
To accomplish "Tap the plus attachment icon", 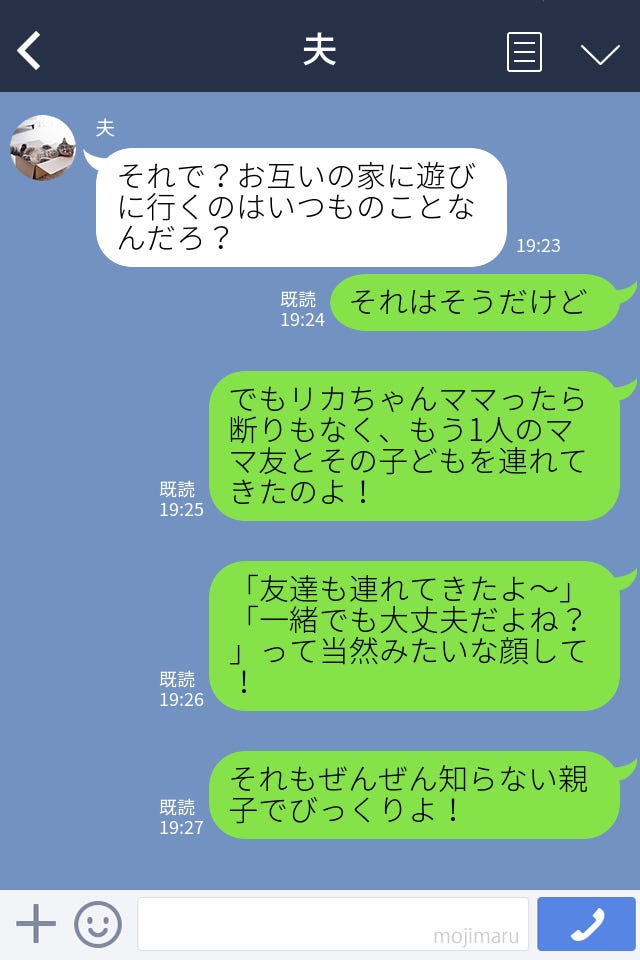I will (x=36, y=924).
